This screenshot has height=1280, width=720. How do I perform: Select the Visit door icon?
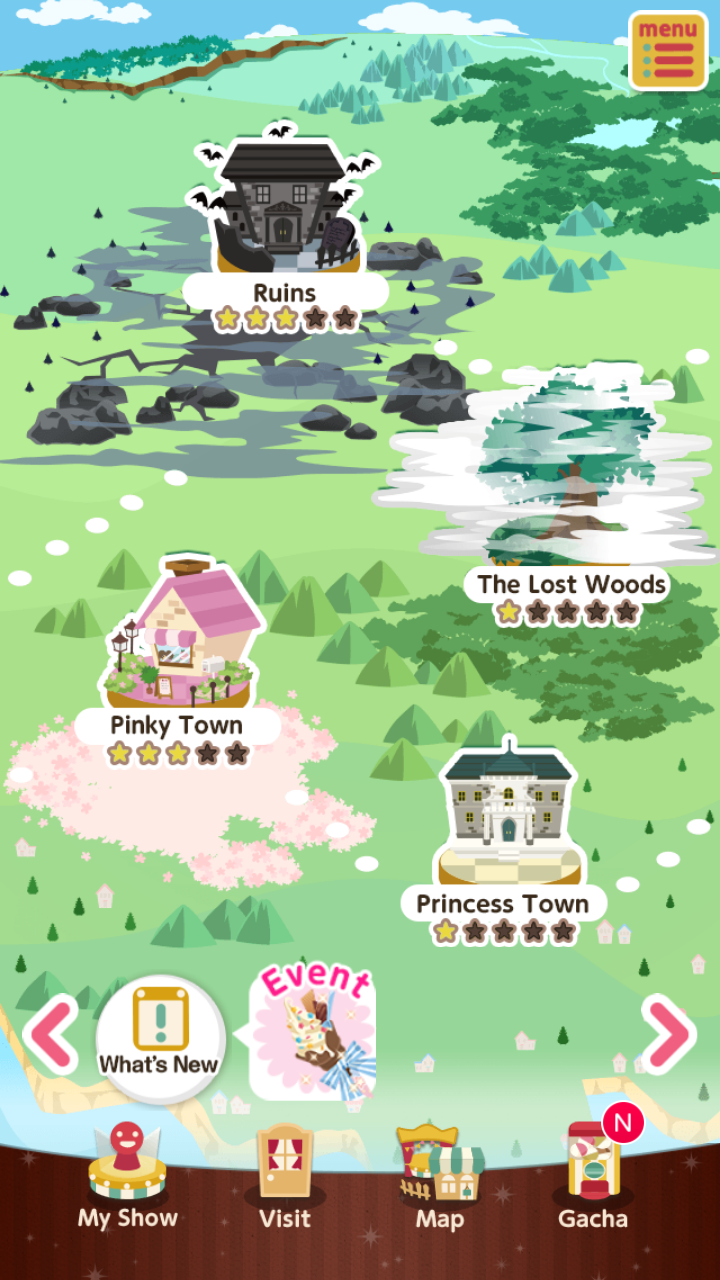click(x=285, y=1165)
